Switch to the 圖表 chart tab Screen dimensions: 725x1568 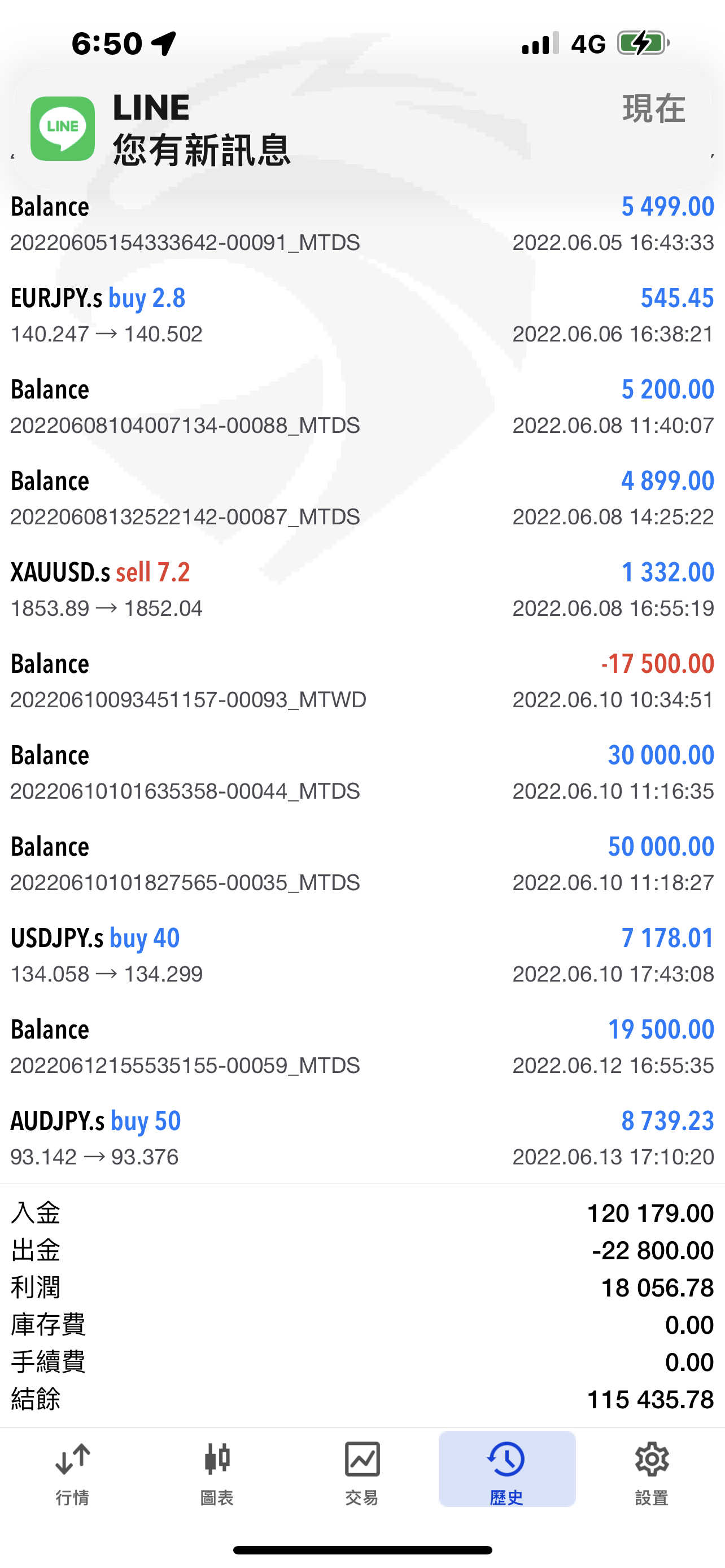click(217, 1470)
